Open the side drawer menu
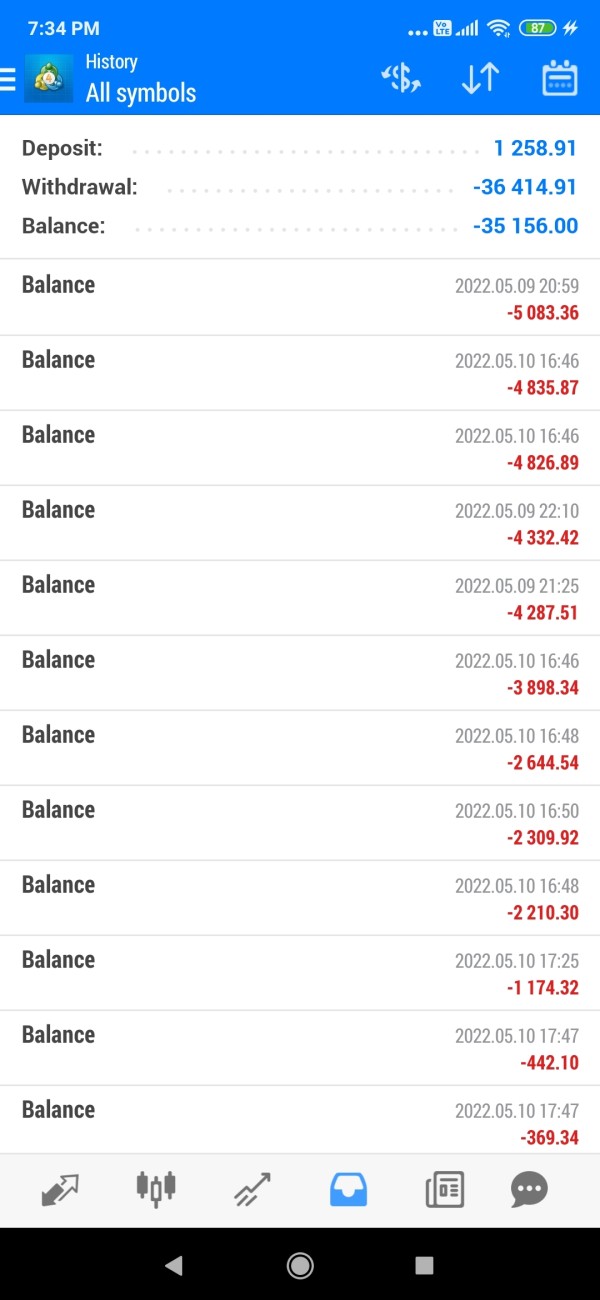Viewport: 600px width, 1300px height. coord(10,79)
